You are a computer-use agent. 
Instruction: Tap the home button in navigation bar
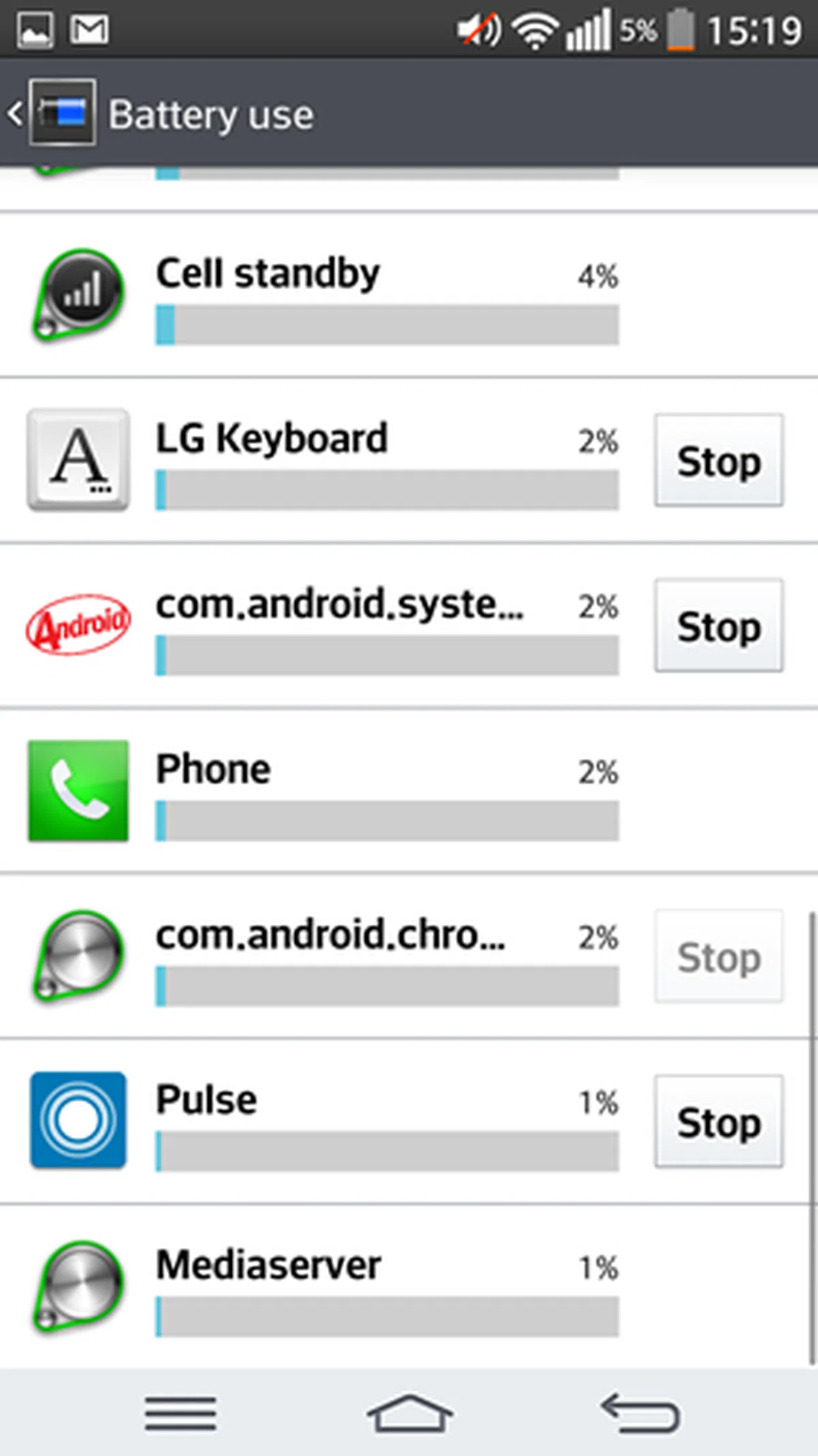click(x=409, y=1413)
